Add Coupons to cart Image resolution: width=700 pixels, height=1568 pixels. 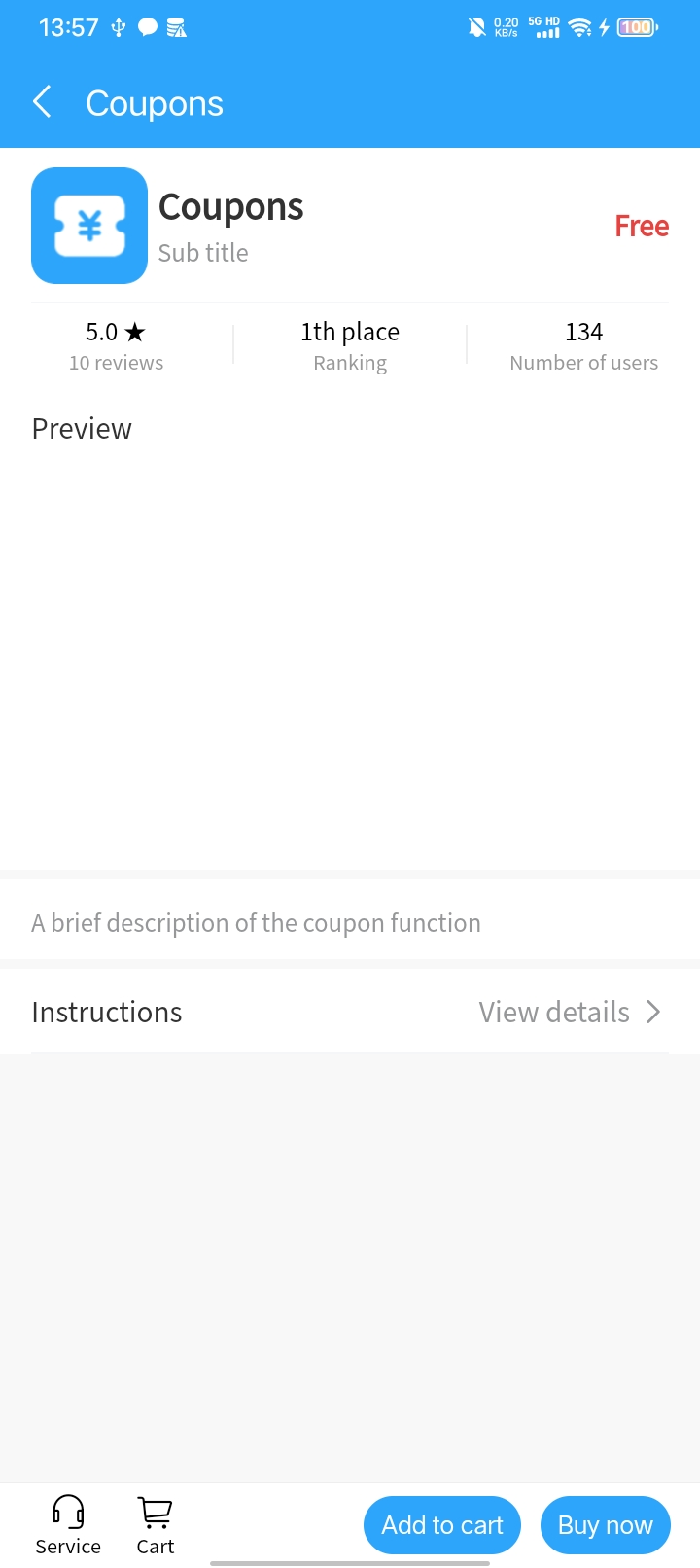pos(442,1525)
